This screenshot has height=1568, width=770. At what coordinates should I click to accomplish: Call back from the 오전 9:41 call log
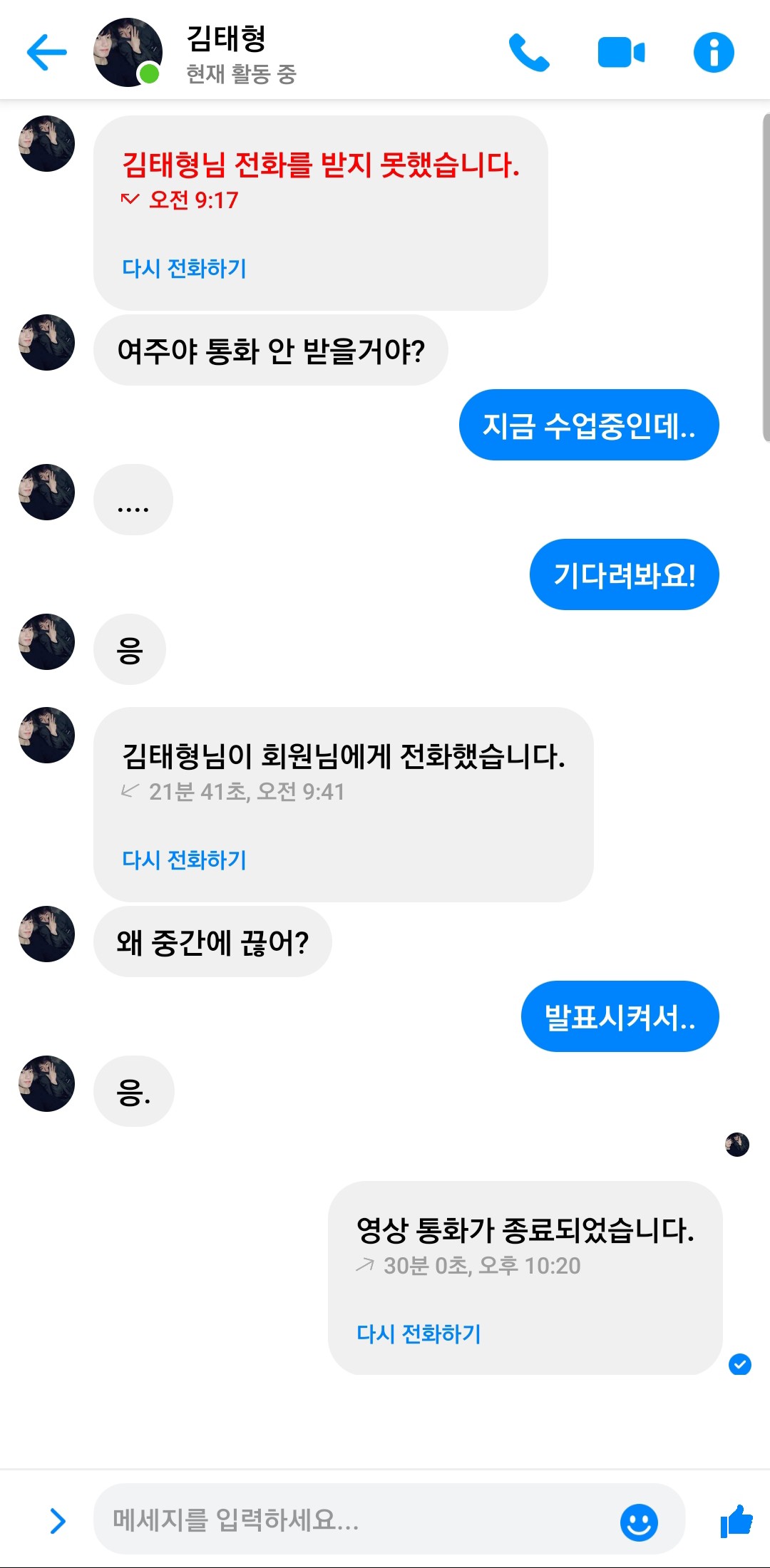point(184,860)
